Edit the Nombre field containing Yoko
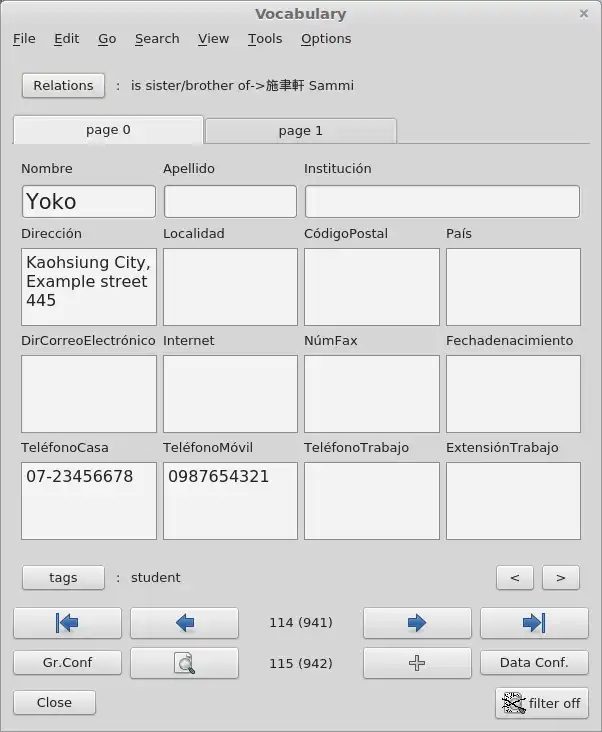This screenshot has height=732, width=602. click(x=89, y=202)
